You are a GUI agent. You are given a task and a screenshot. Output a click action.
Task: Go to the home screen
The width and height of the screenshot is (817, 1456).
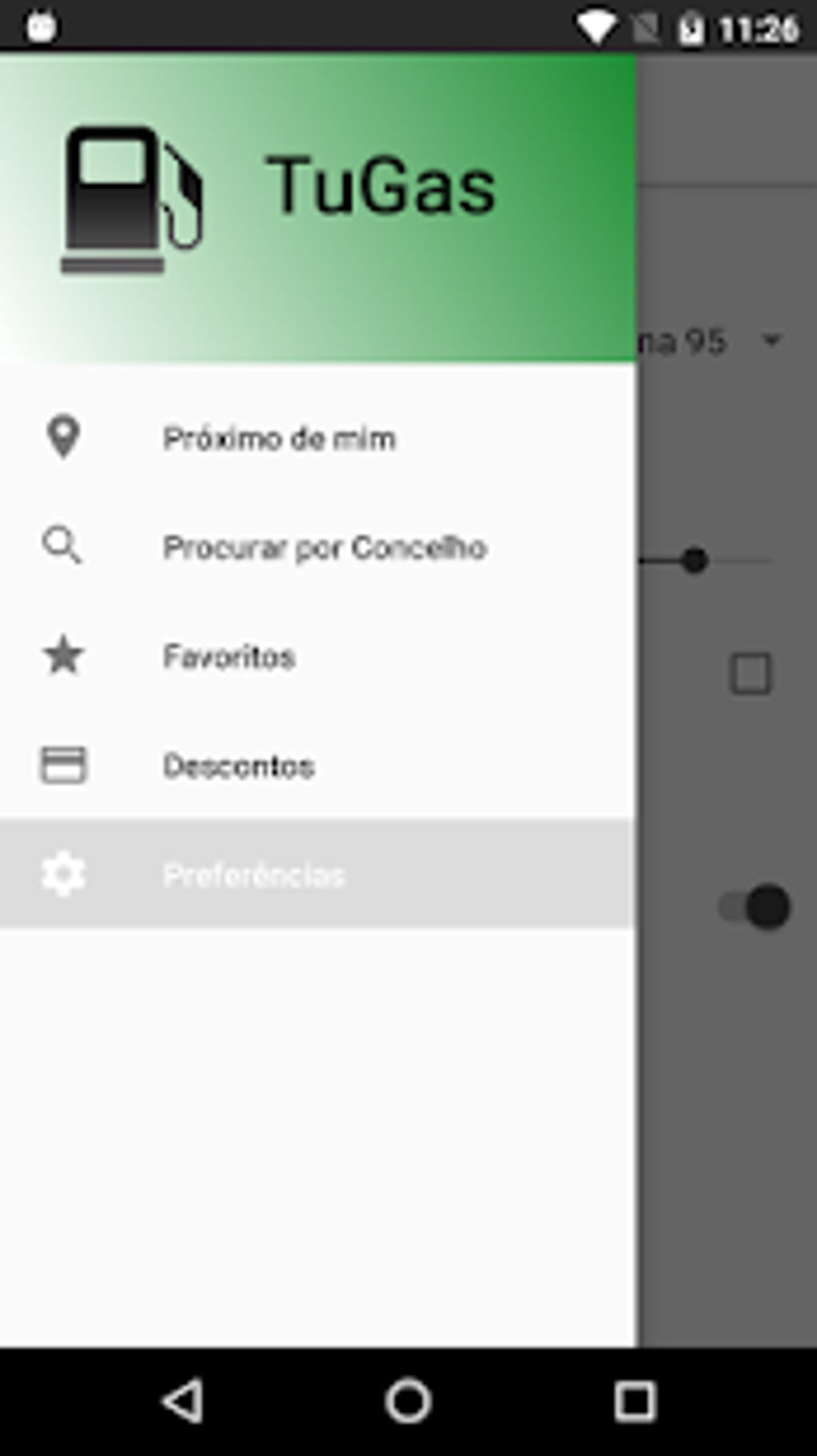pyautogui.click(x=408, y=1401)
